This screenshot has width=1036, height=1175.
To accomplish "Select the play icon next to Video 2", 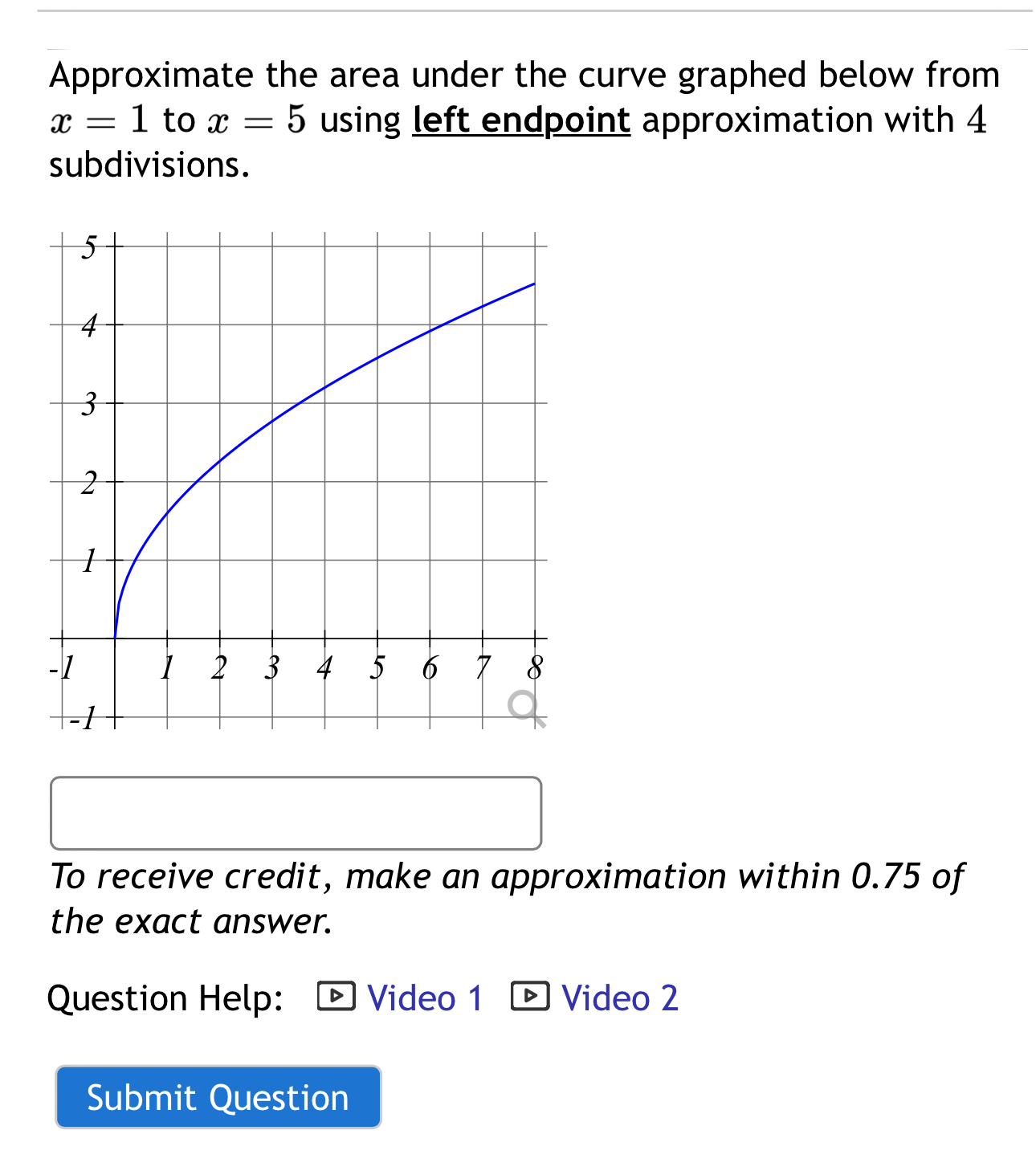I will [530, 998].
